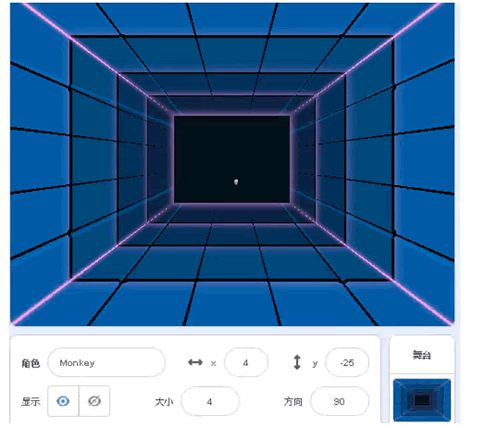Viewport: 480px width, 428px height.
Task: Change the x position value
Action: (246, 362)
